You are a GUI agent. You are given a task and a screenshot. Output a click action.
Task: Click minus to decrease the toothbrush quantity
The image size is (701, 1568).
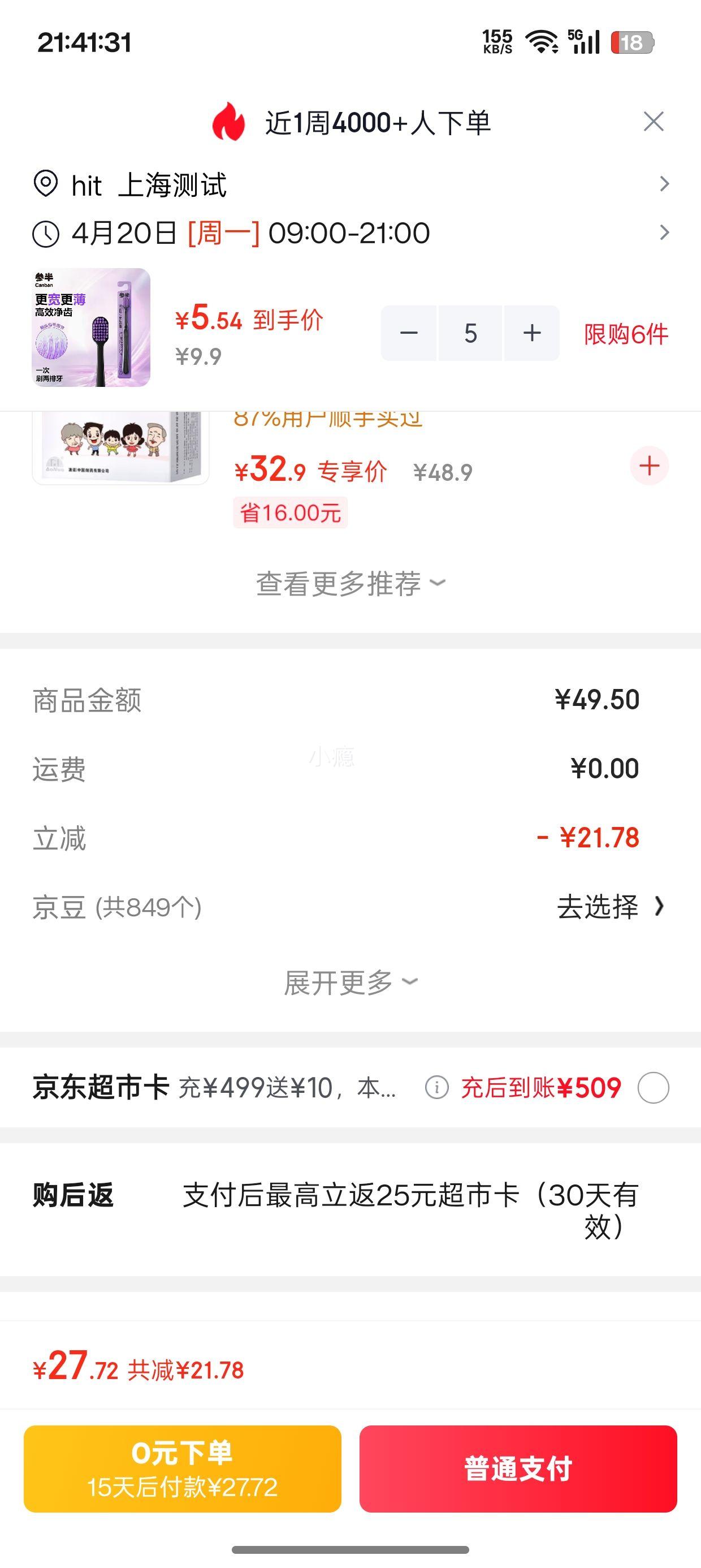409,333
